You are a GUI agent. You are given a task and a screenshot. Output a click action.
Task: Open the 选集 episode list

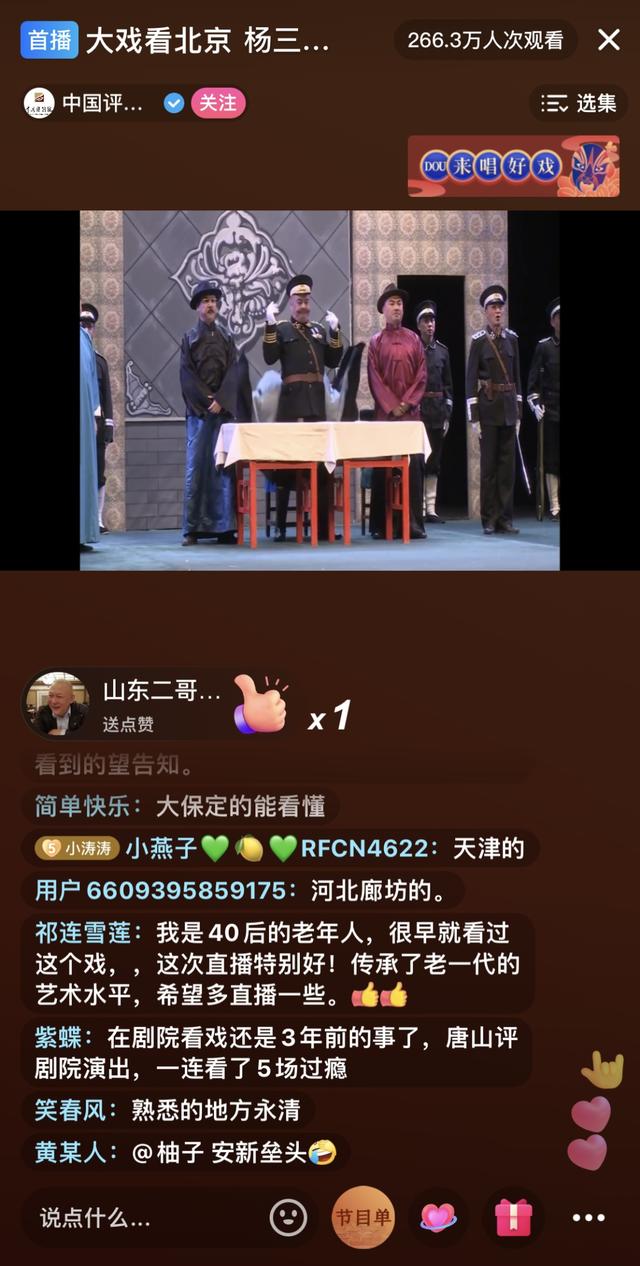[x=580, y=103]
